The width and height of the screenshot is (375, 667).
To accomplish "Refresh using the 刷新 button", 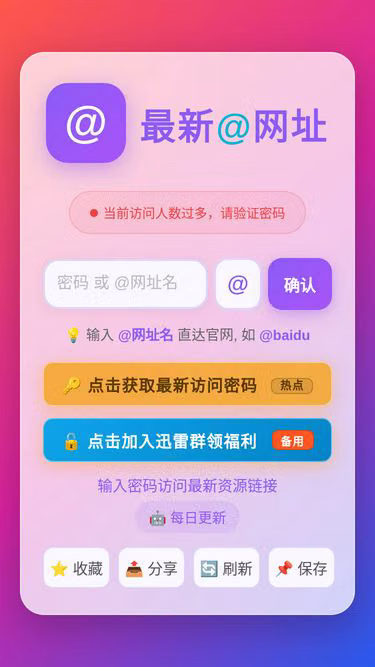I will click(x=226, y=567).
